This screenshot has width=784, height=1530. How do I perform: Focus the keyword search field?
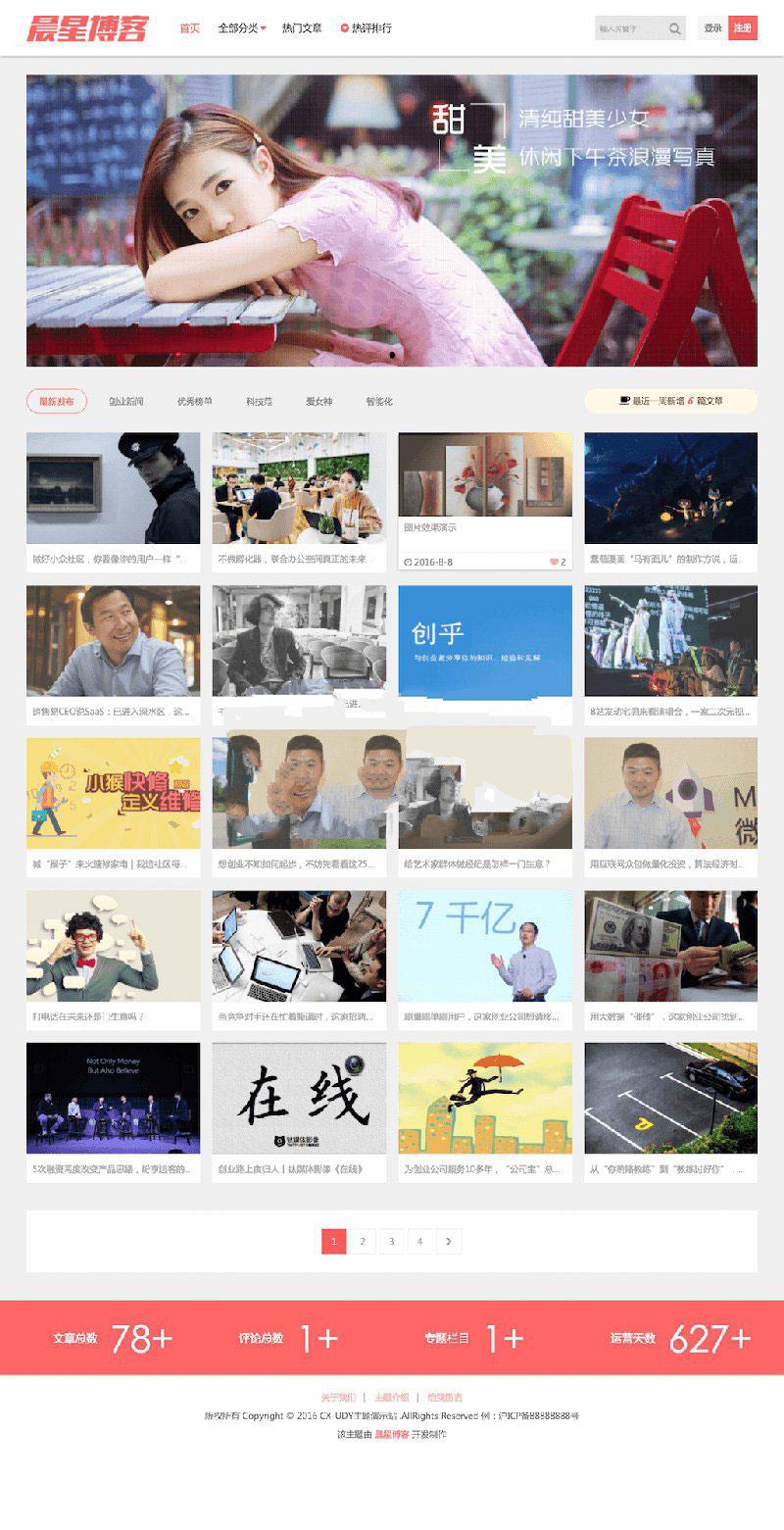tap(629, 28)
